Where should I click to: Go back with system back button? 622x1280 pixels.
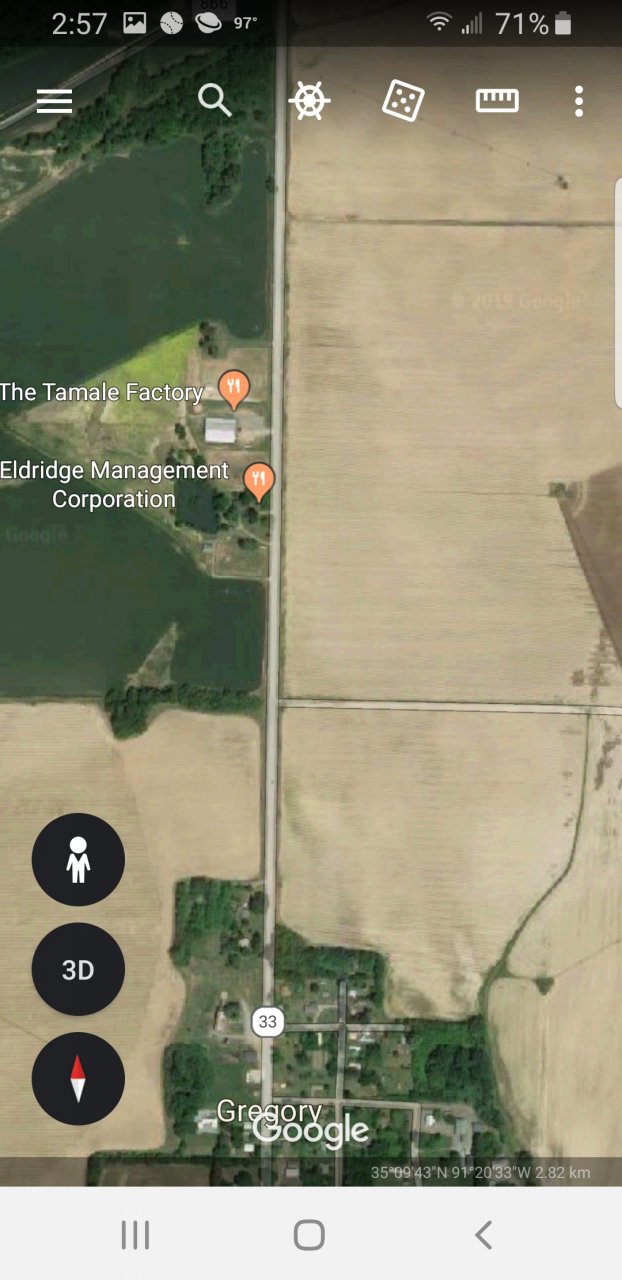click(x=483, y=1235)
